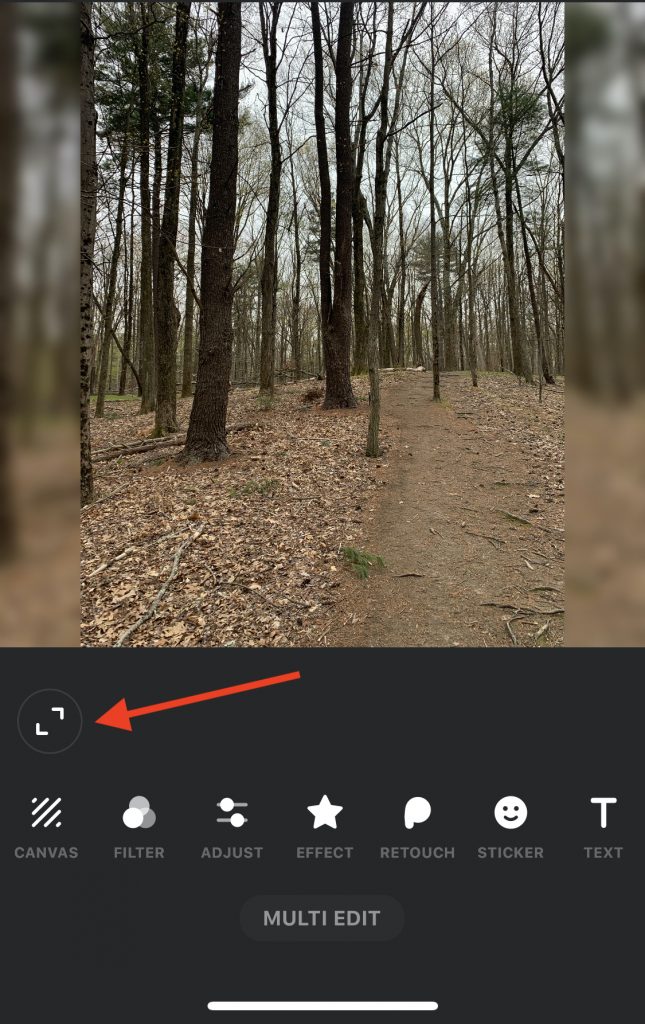Select the Text tool
645x1024 pixels.
click(603, 826)
